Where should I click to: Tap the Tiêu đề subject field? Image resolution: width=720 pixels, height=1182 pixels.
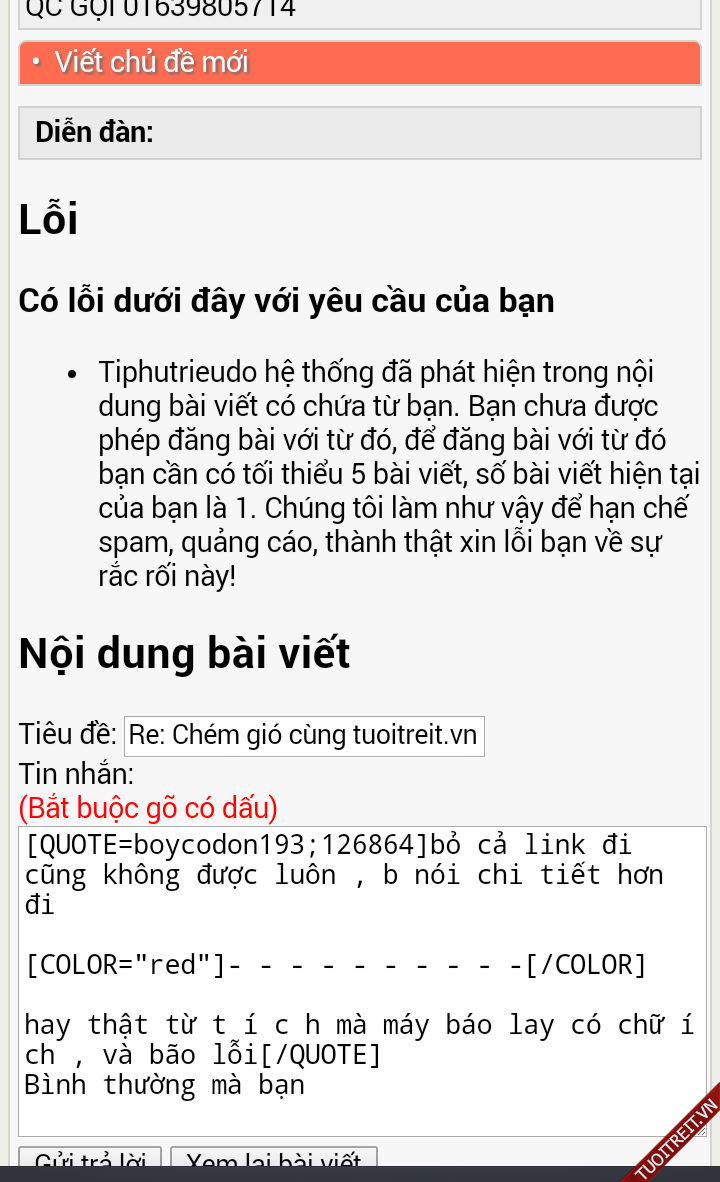(304, 736)
